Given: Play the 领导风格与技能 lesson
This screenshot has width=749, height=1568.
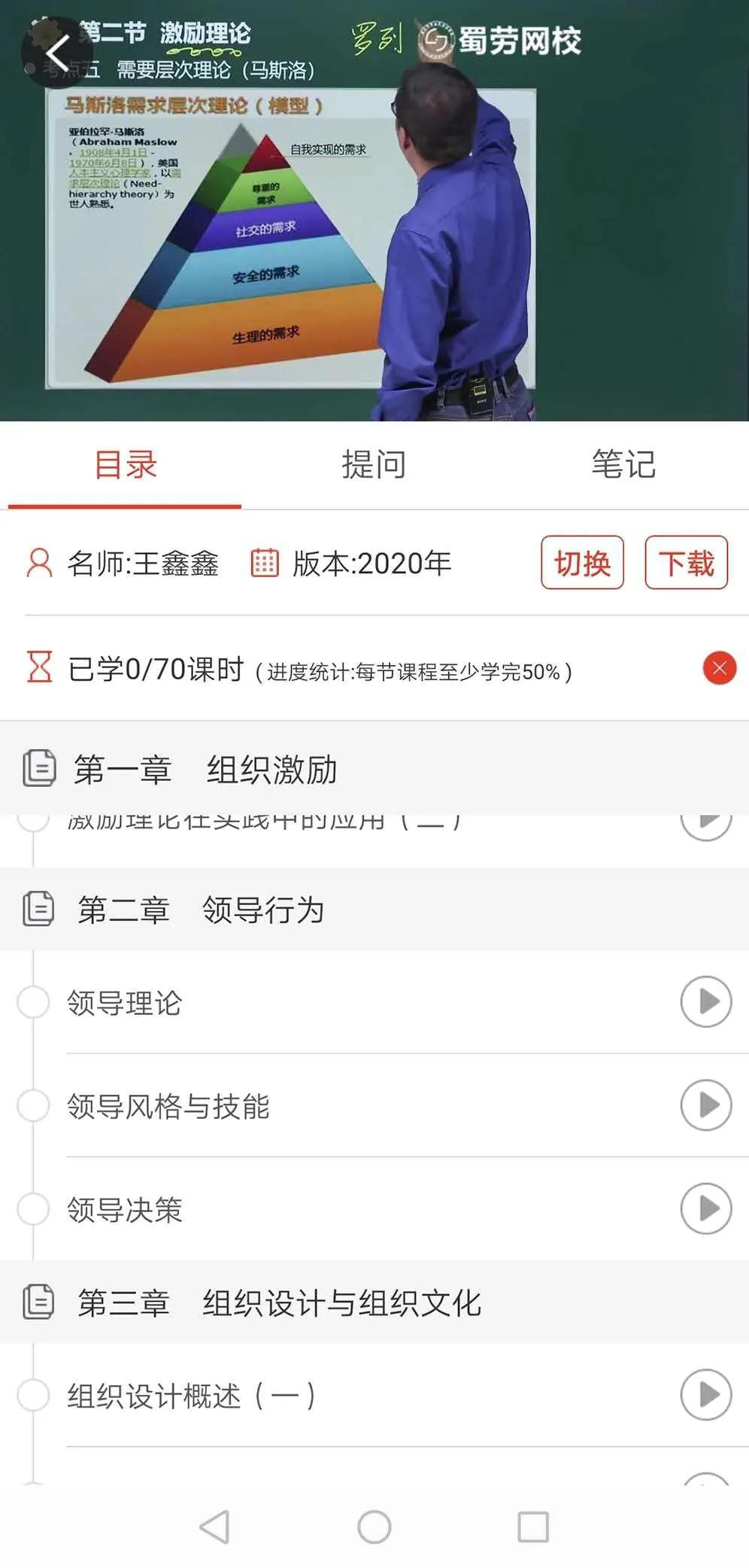Looking at the screenshot, I should click(x=705, y=1105).
